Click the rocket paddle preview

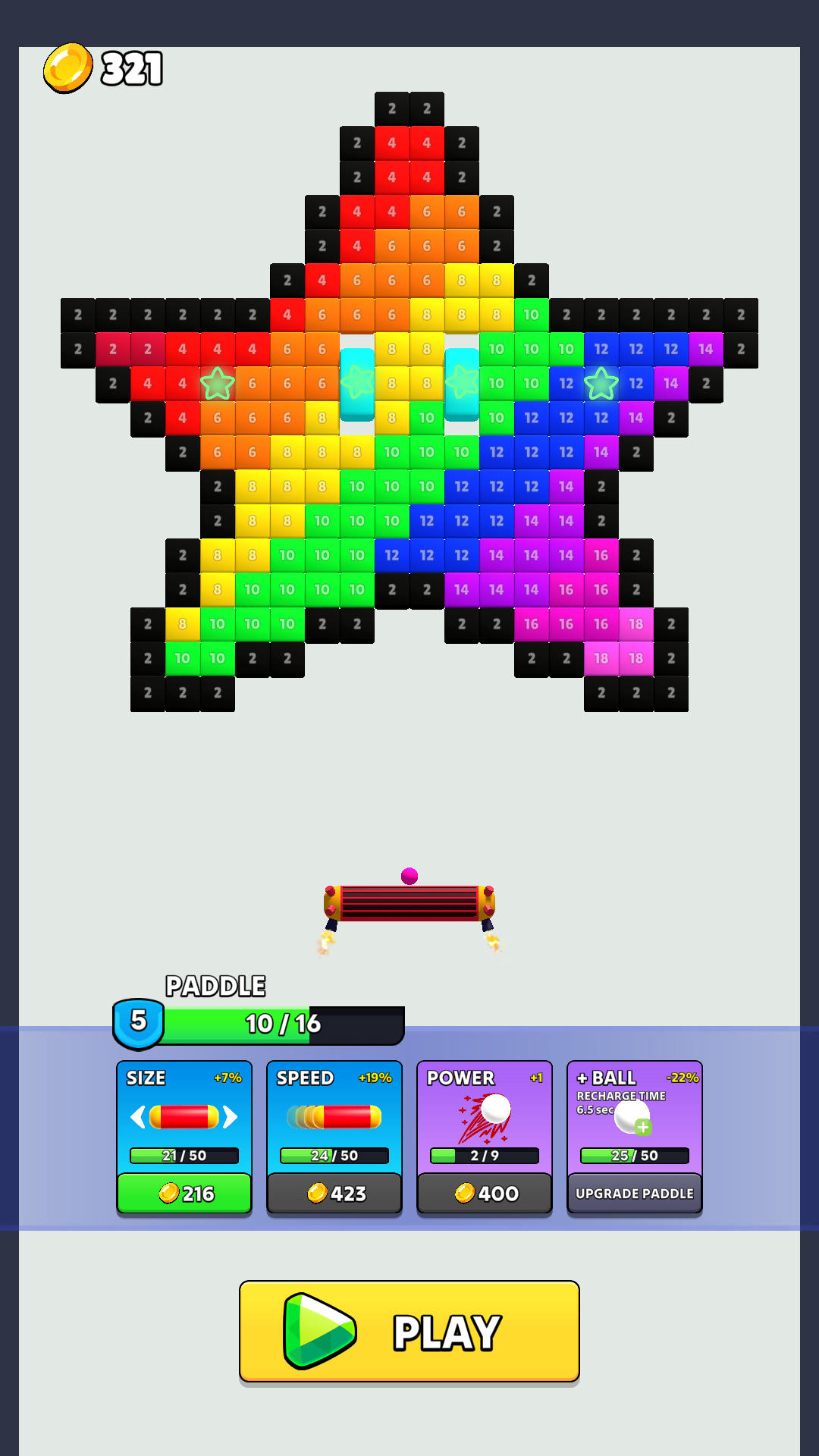(x=409, y=902)
